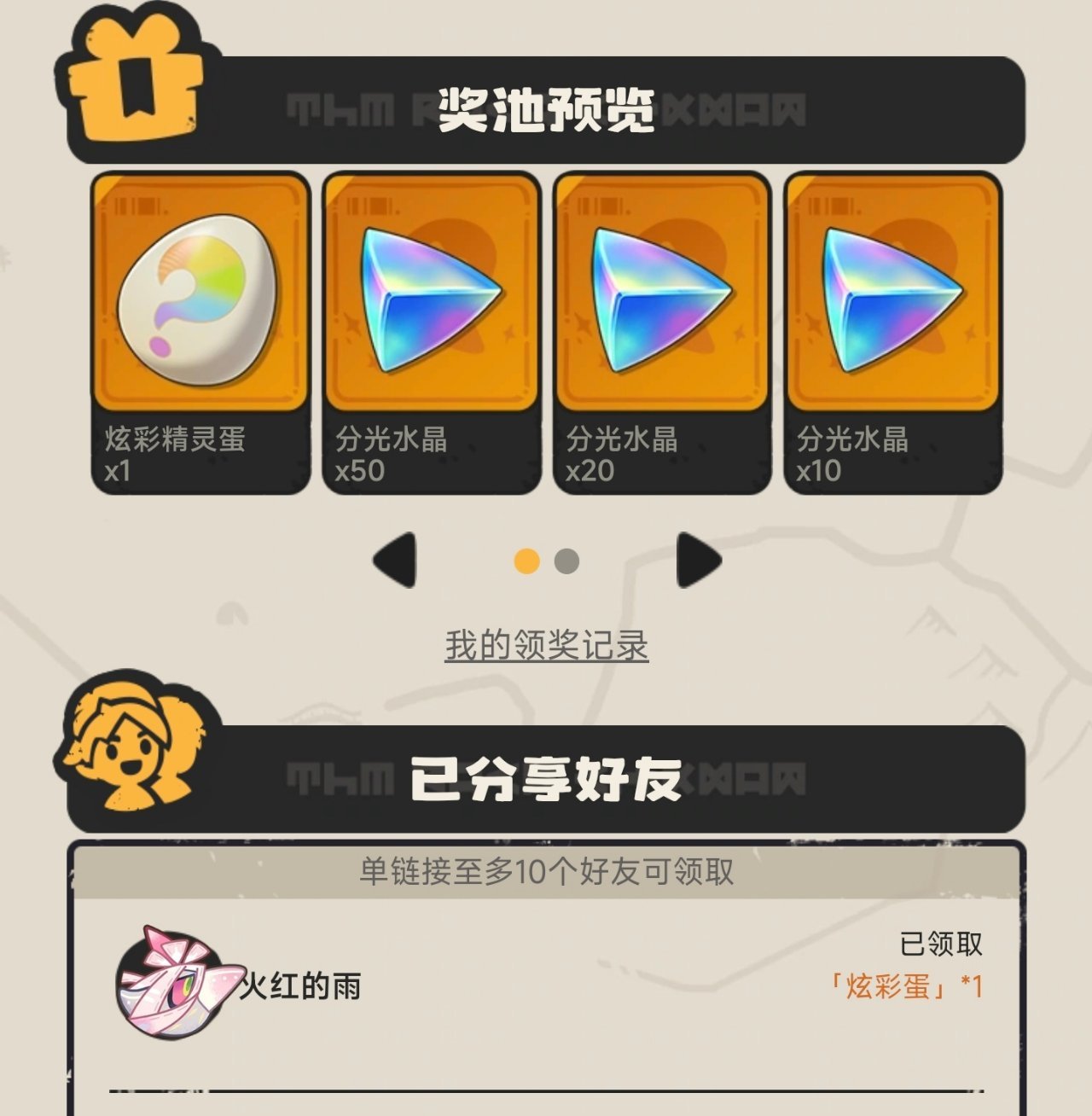Tap the 分光水晶 x20 prize card
This screenshot has width=1092, height=1116.
tap(663, 333)
